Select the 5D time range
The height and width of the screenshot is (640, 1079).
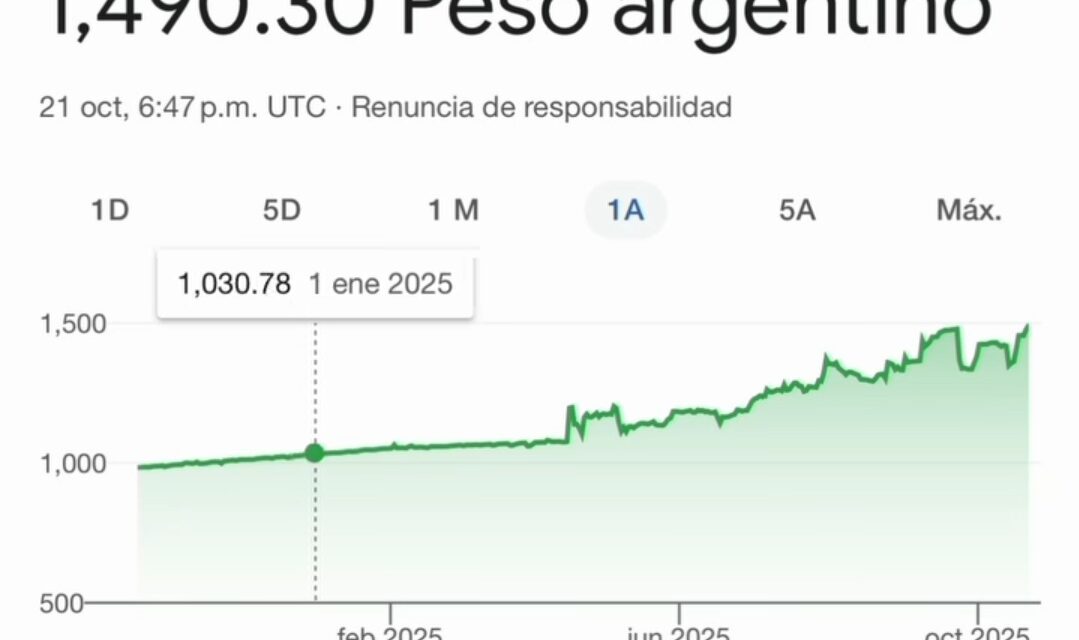(282, 211)
